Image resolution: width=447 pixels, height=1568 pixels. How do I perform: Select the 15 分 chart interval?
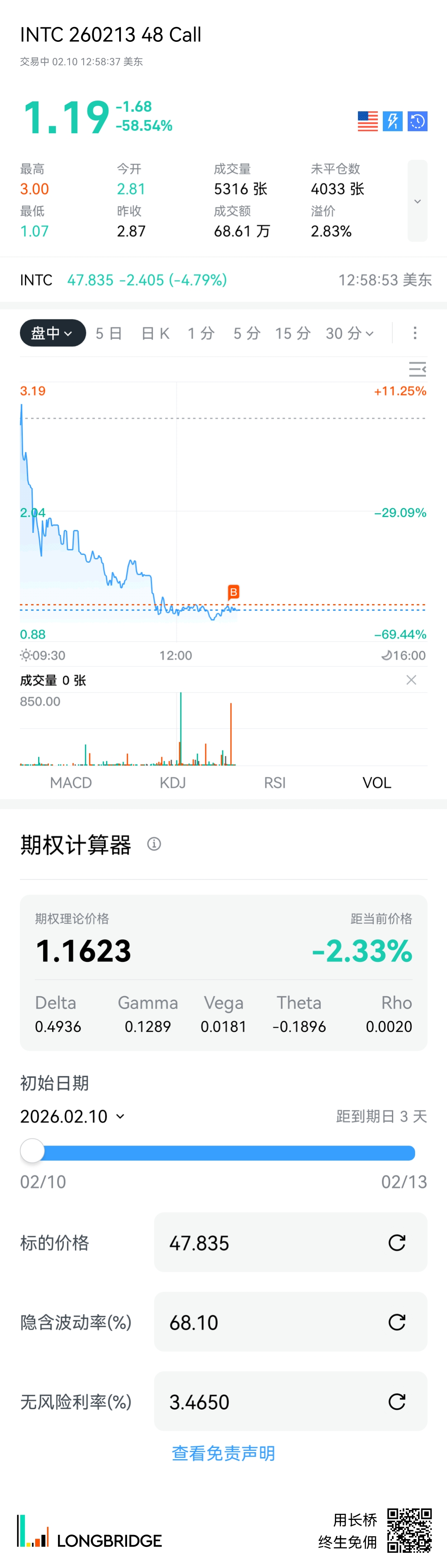click(x=292, y=333)
